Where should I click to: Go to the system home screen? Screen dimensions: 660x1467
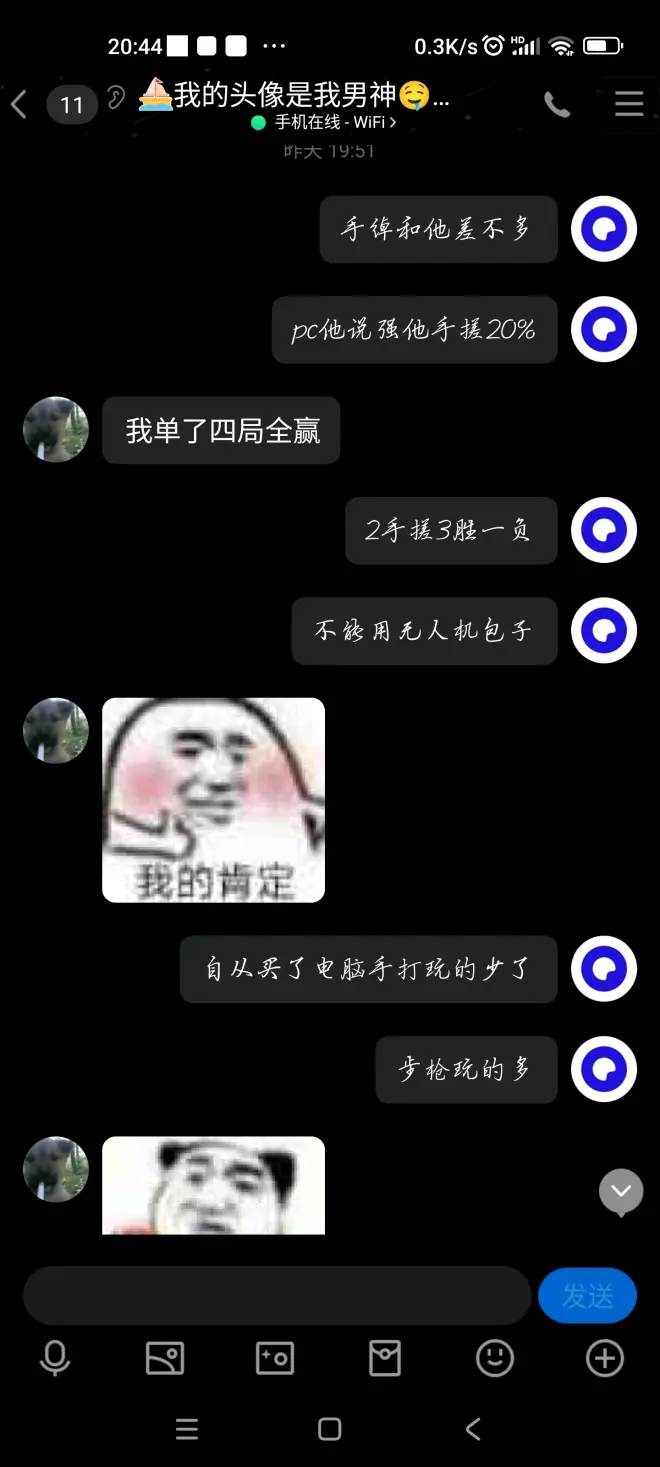(x=329, y=1429)
